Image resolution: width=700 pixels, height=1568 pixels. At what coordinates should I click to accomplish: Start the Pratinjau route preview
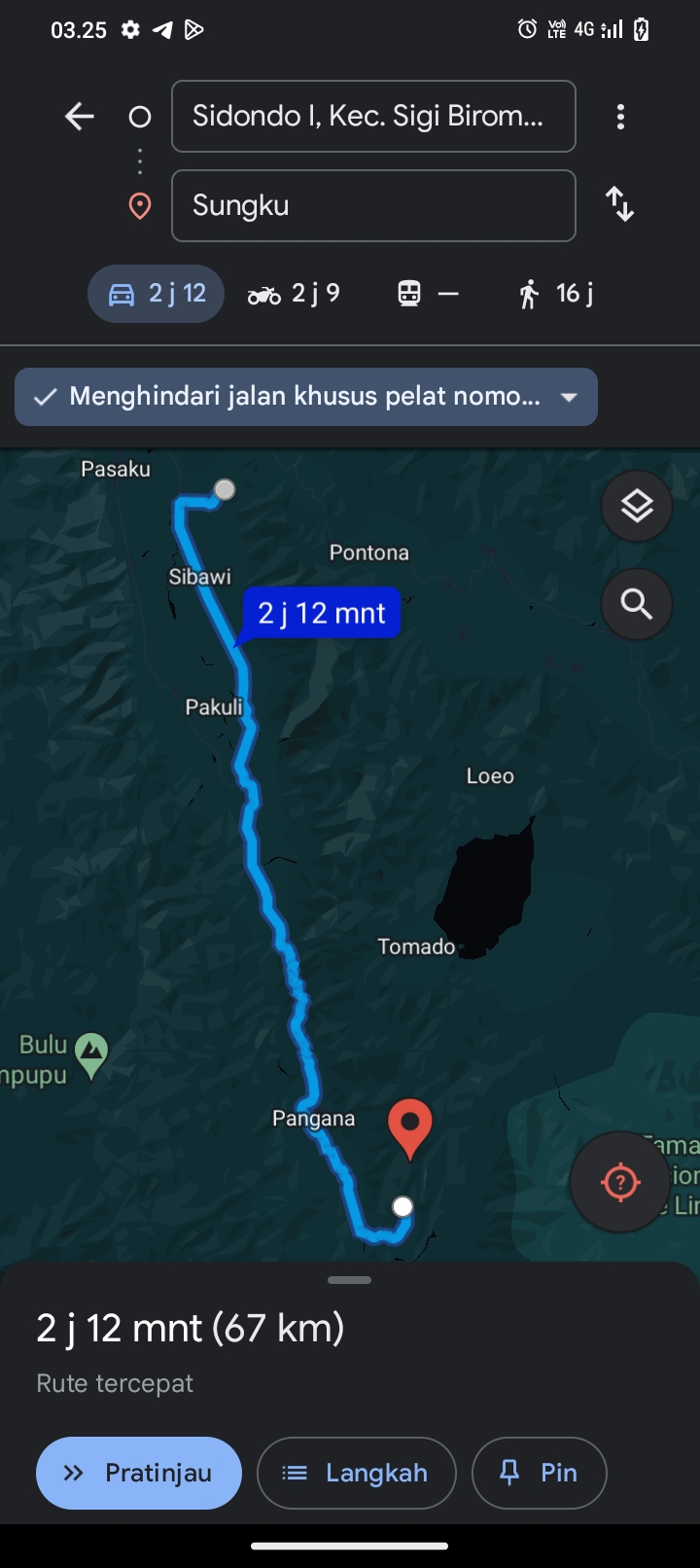[139, 1473]
